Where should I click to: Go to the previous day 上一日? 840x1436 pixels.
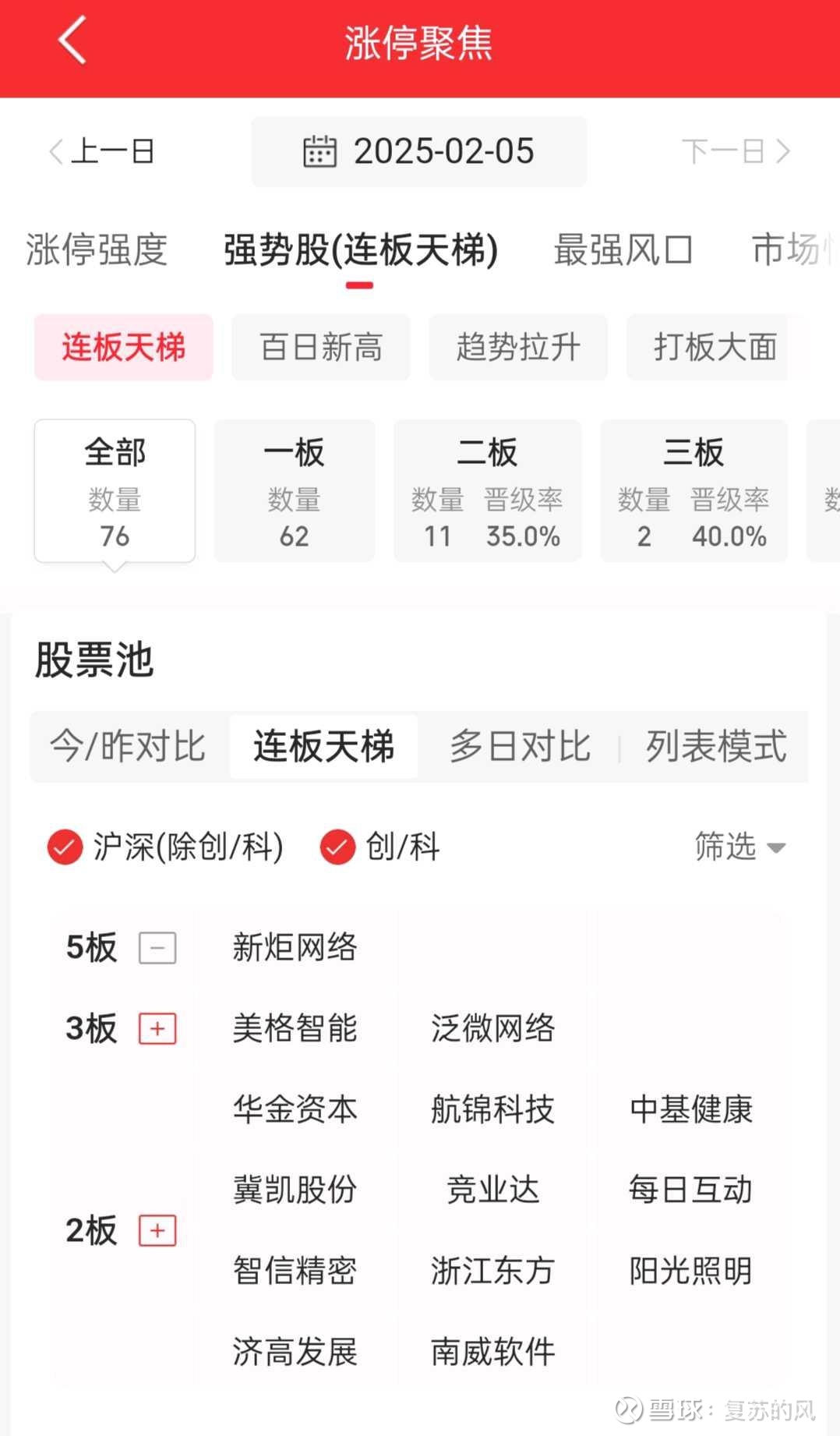(x=101, y=151)
